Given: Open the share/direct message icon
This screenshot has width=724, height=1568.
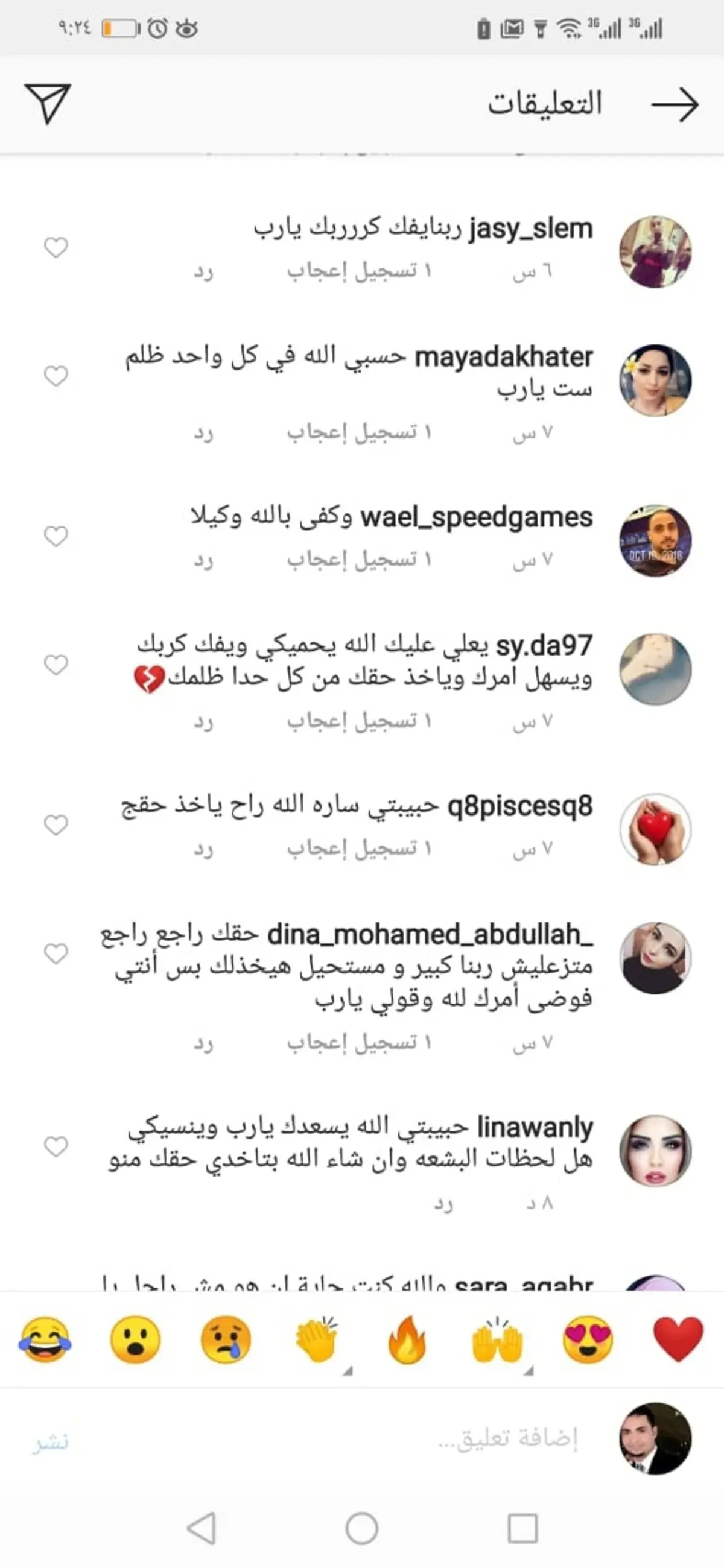Looking at the screenshot, I should pos(48,104).
